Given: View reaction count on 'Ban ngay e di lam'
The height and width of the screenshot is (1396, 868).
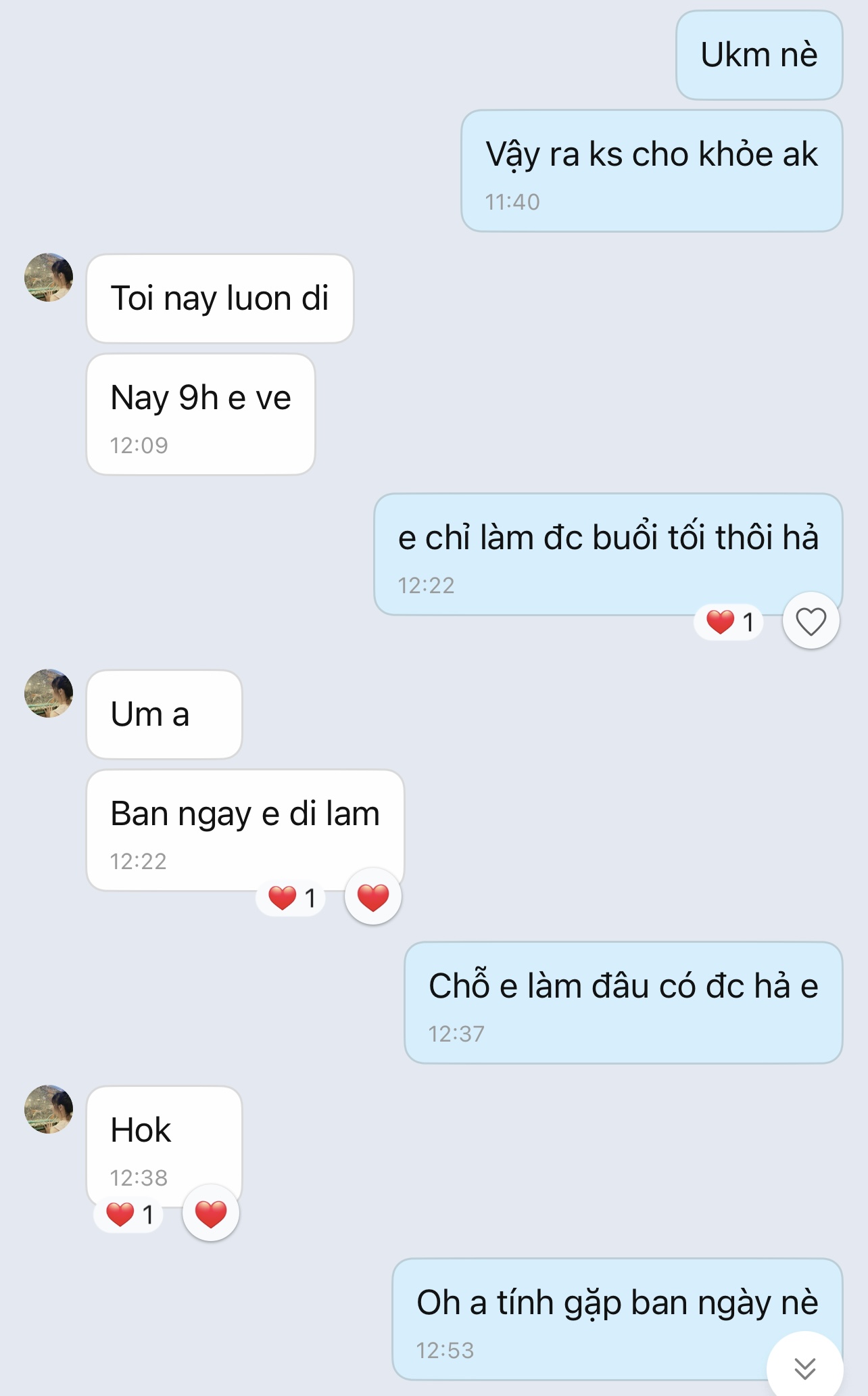Looking at the screenshot, I should pos(291,898).
